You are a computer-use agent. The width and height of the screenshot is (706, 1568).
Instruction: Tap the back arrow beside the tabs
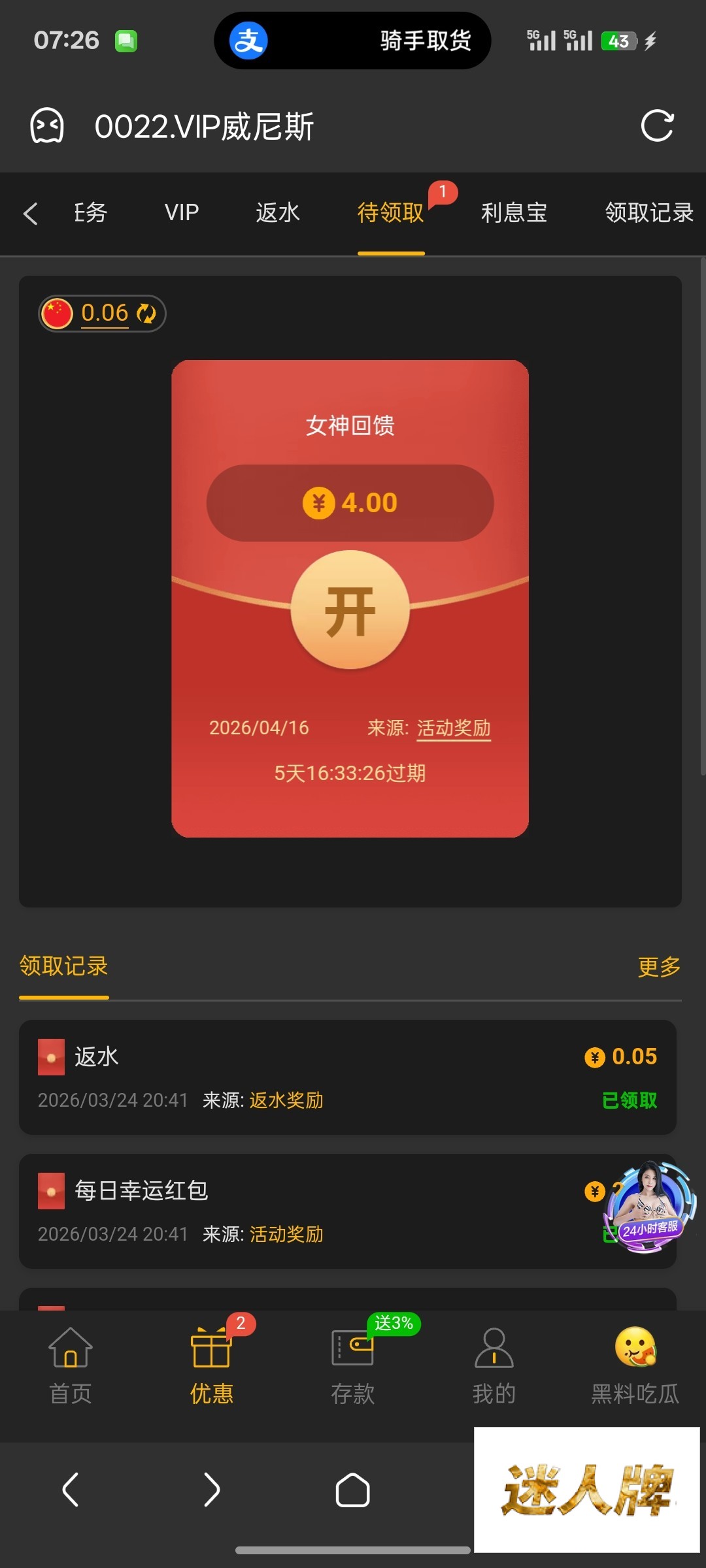(x=30, y=214)
